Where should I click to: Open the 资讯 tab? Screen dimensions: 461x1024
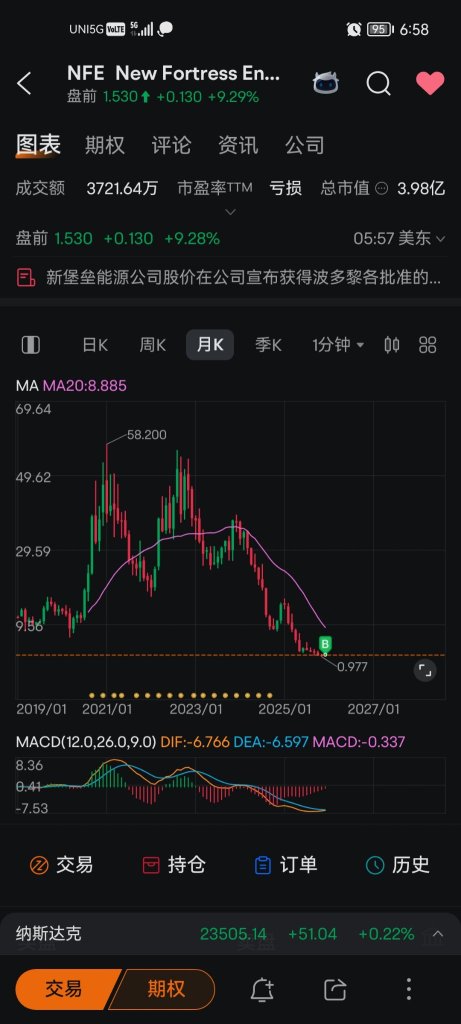coord(238,145)
